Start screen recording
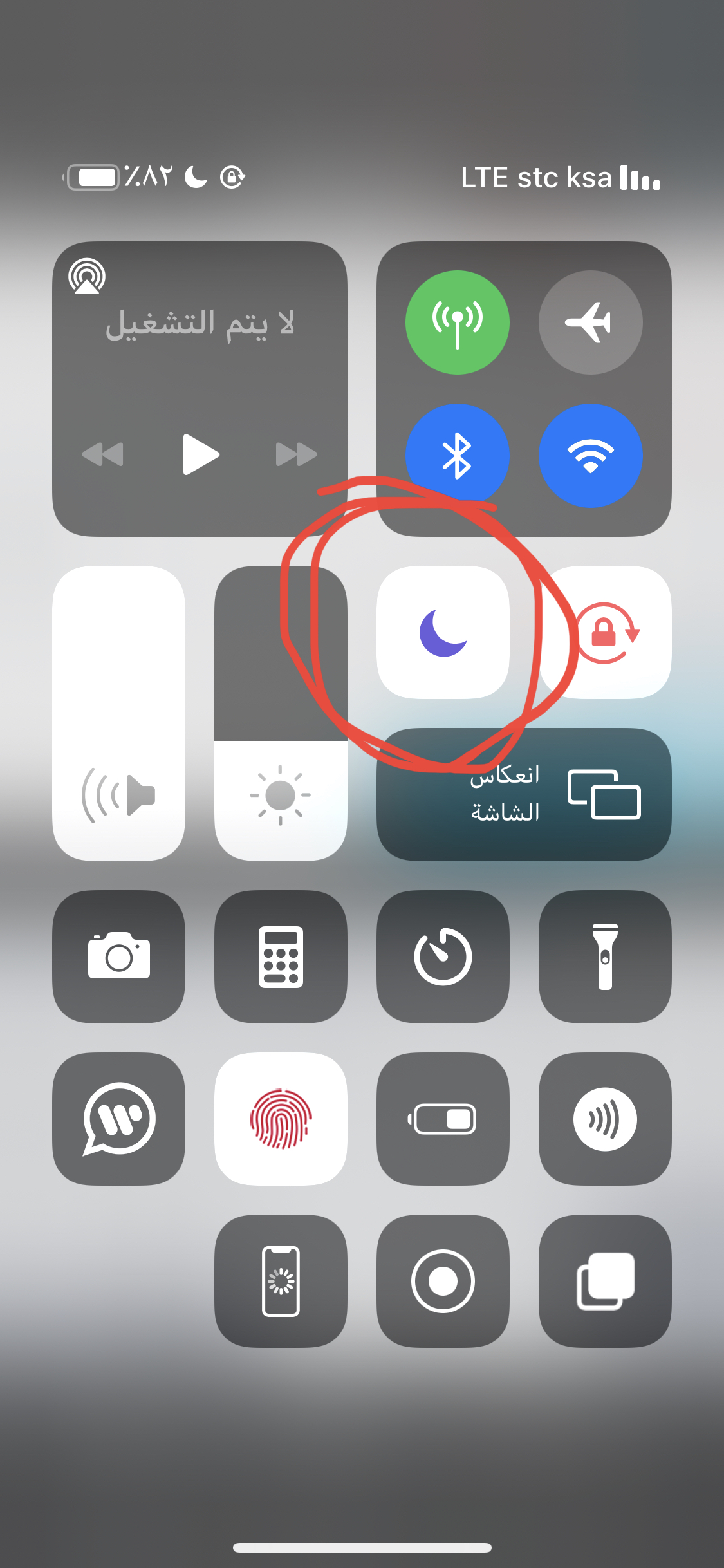 (x=443, y=1281)
